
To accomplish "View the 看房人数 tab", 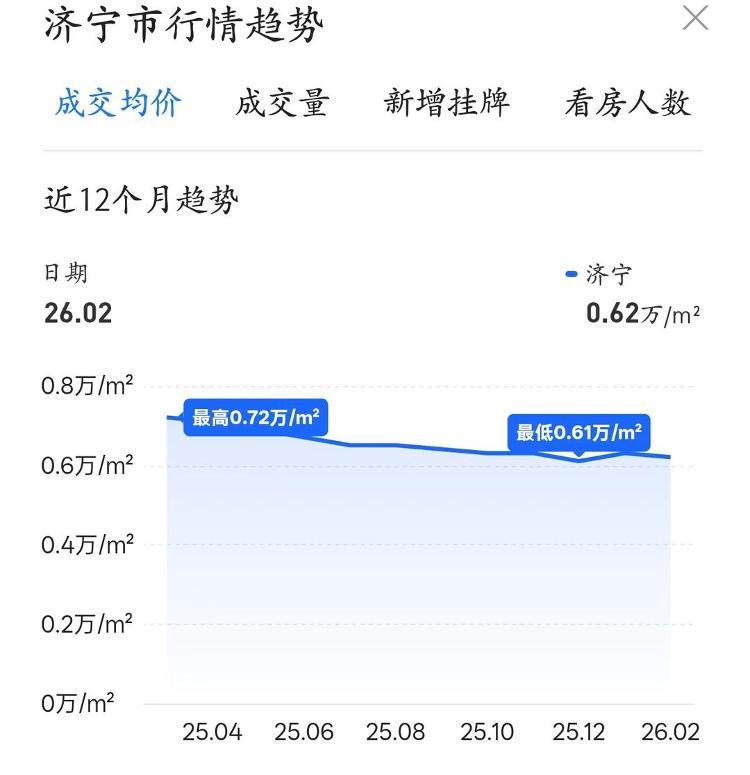I will (627, 103).
